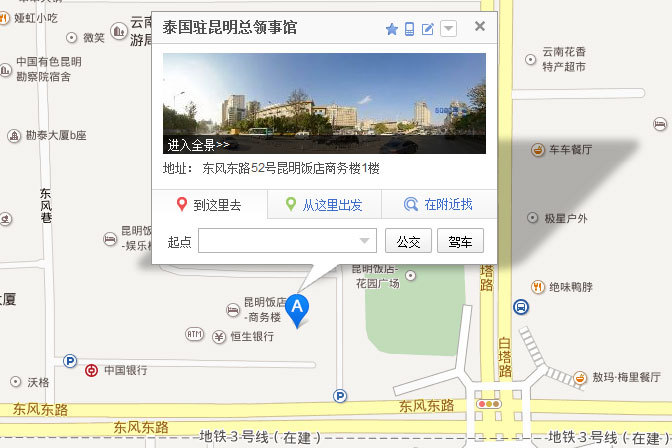Open the bus stop icon on 白塔路
The height and width of the screenshot is (448, 672).
point(521,307)
